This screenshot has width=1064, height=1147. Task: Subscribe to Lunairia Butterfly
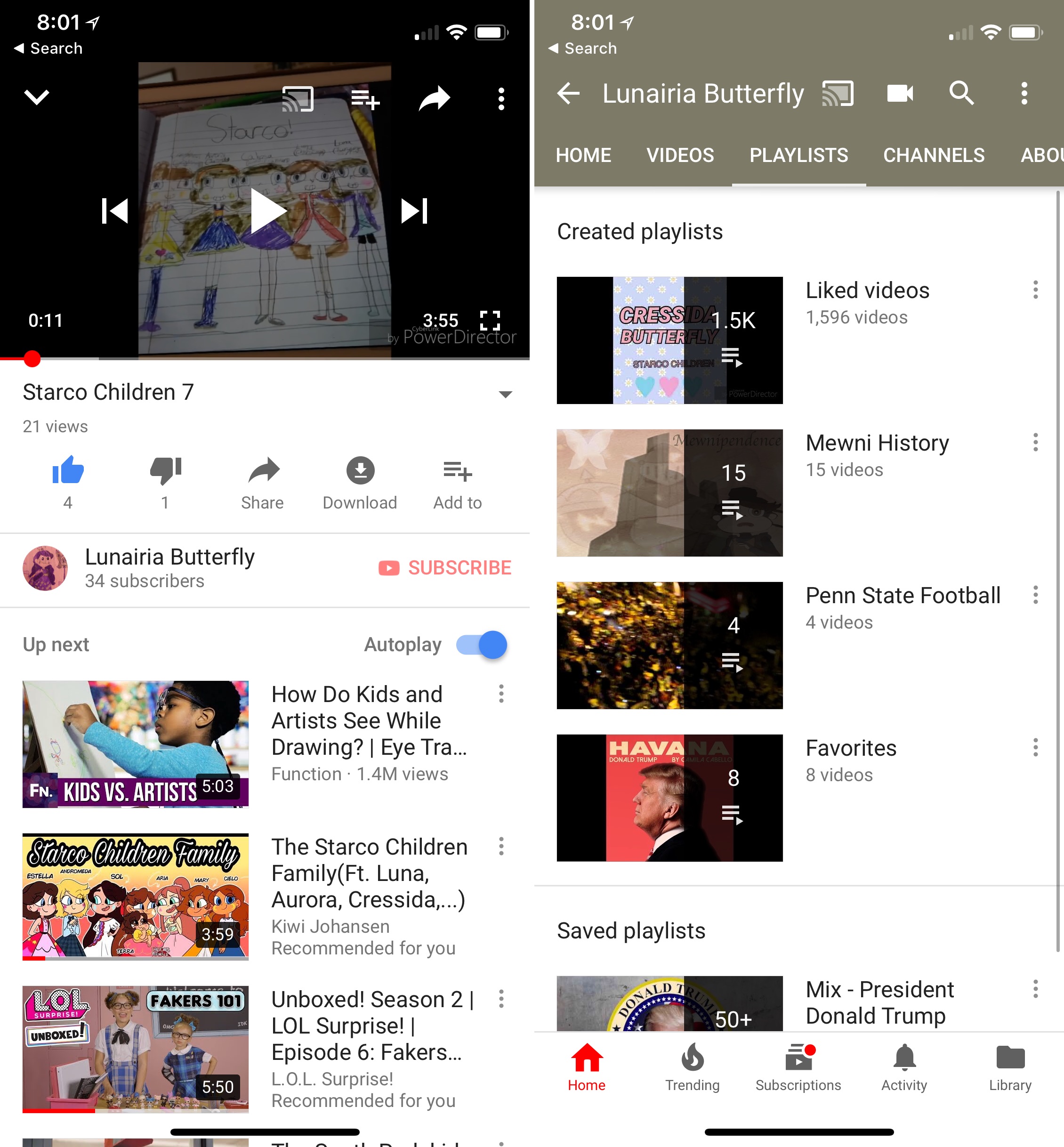coord(445,568)
